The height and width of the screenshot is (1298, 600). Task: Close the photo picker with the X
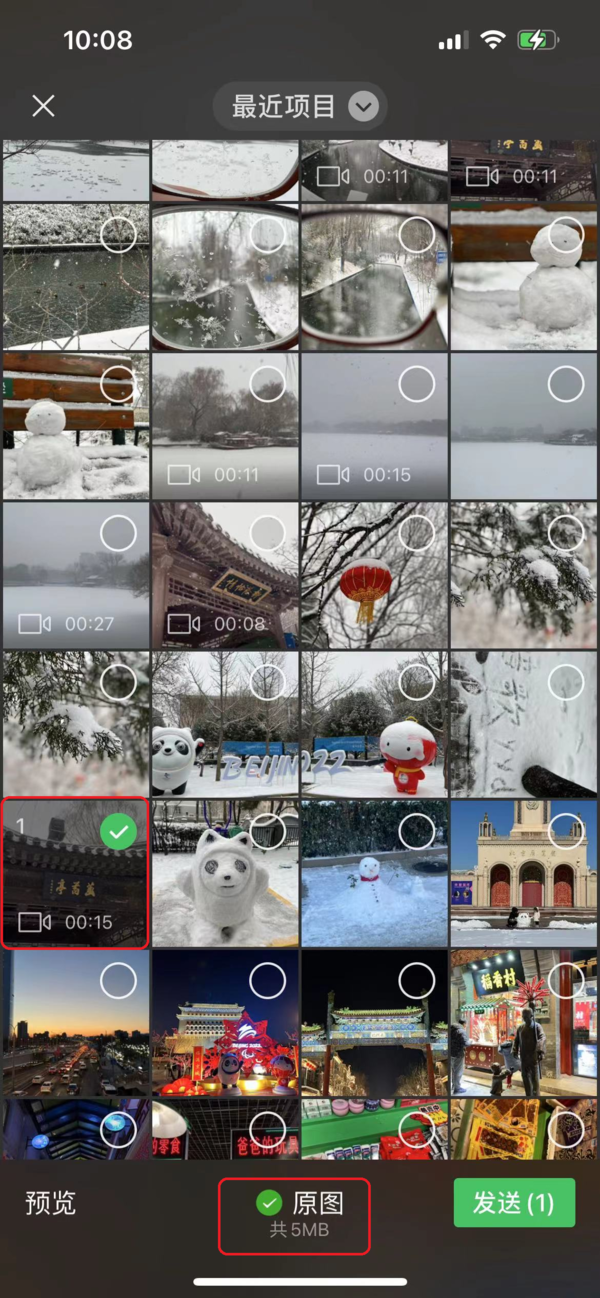43,106
